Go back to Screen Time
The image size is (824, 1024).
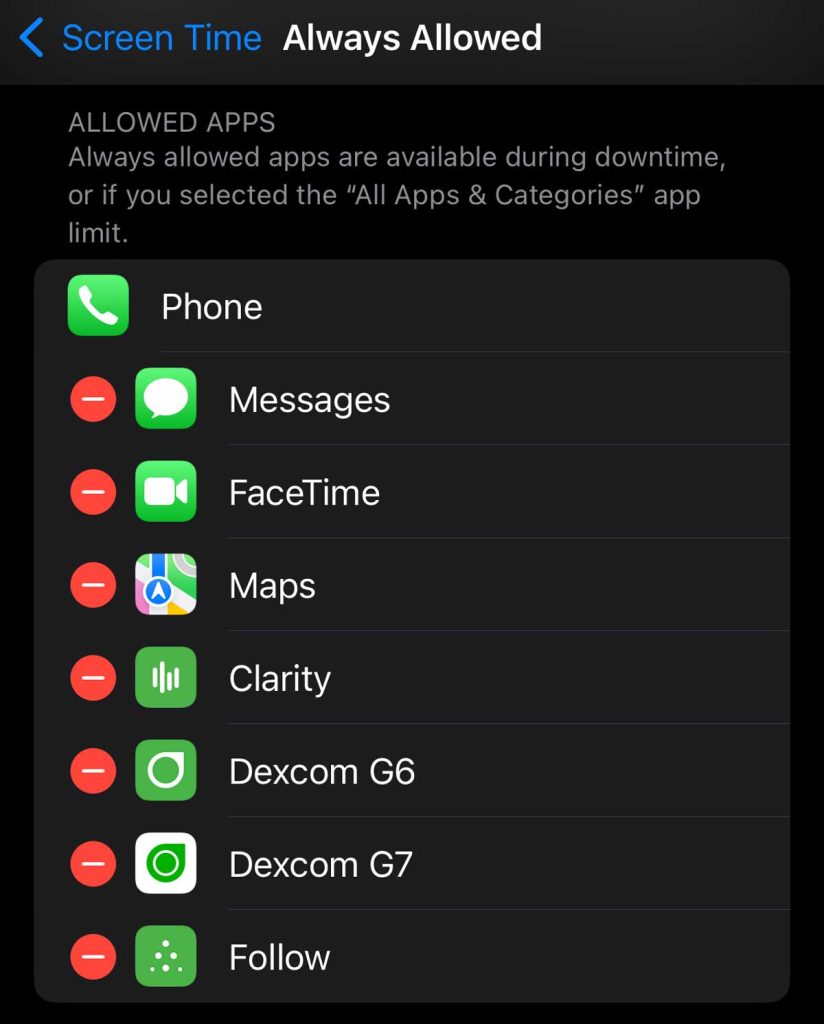[x=140, y=39]
